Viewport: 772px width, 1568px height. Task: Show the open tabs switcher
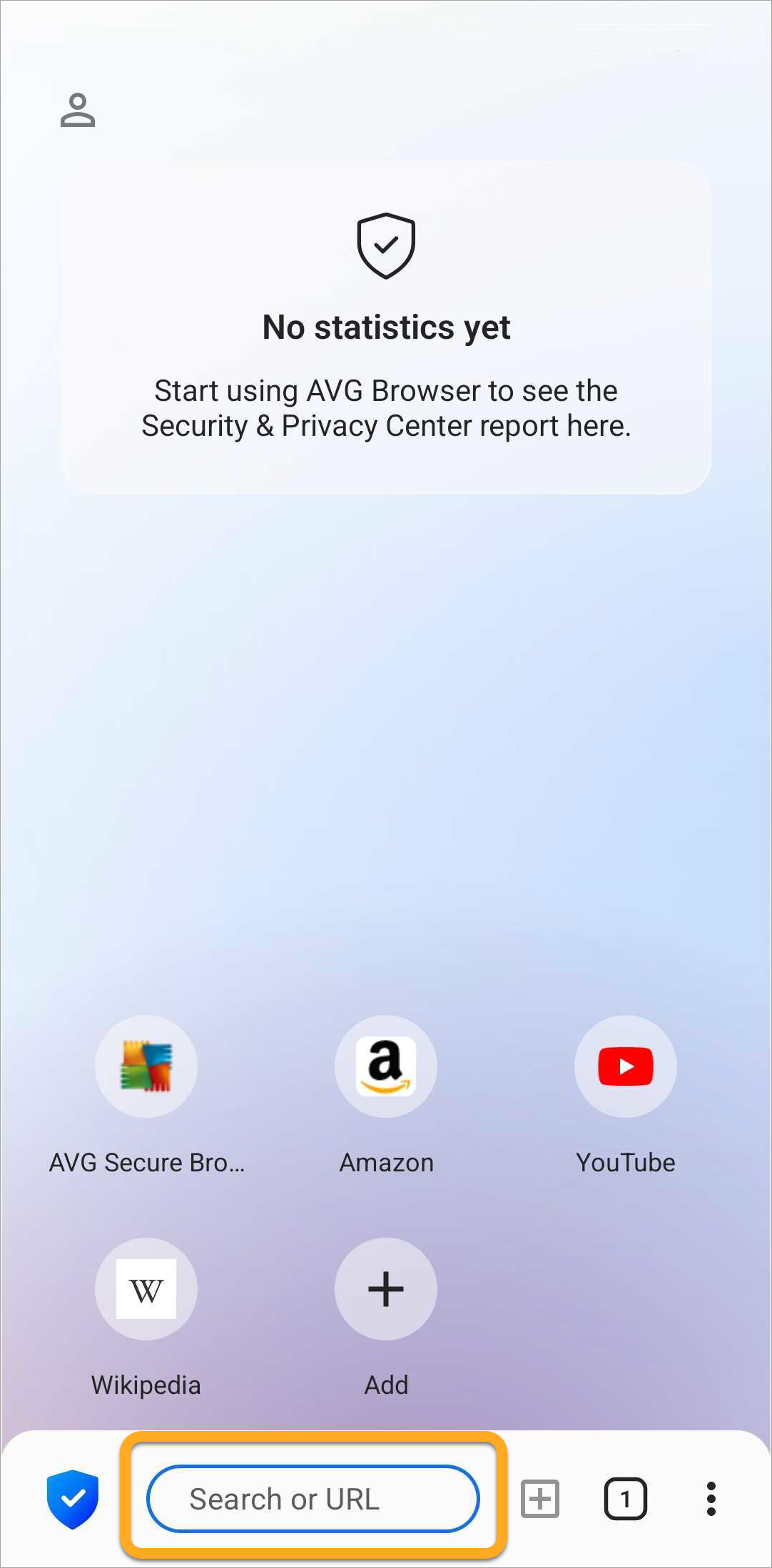pos(625,1499)
